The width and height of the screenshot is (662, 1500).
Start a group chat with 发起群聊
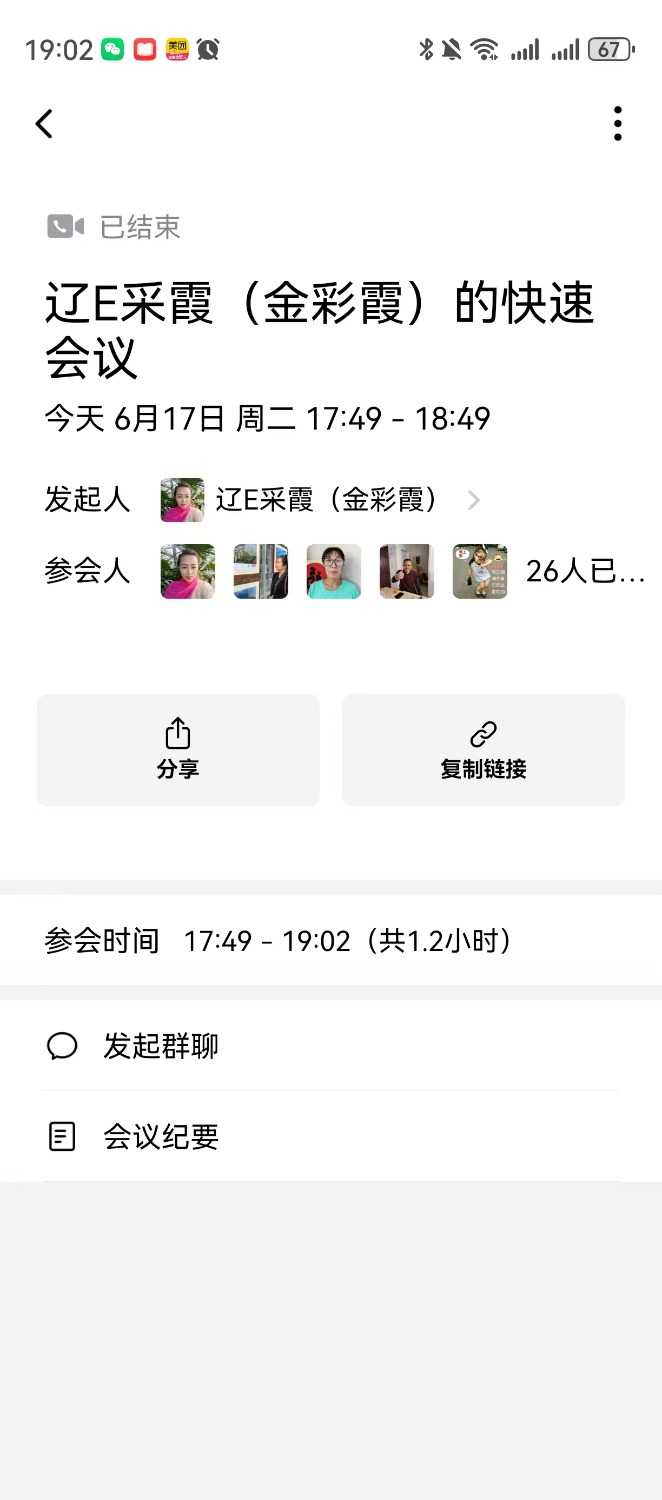(x=160, y=1046)
